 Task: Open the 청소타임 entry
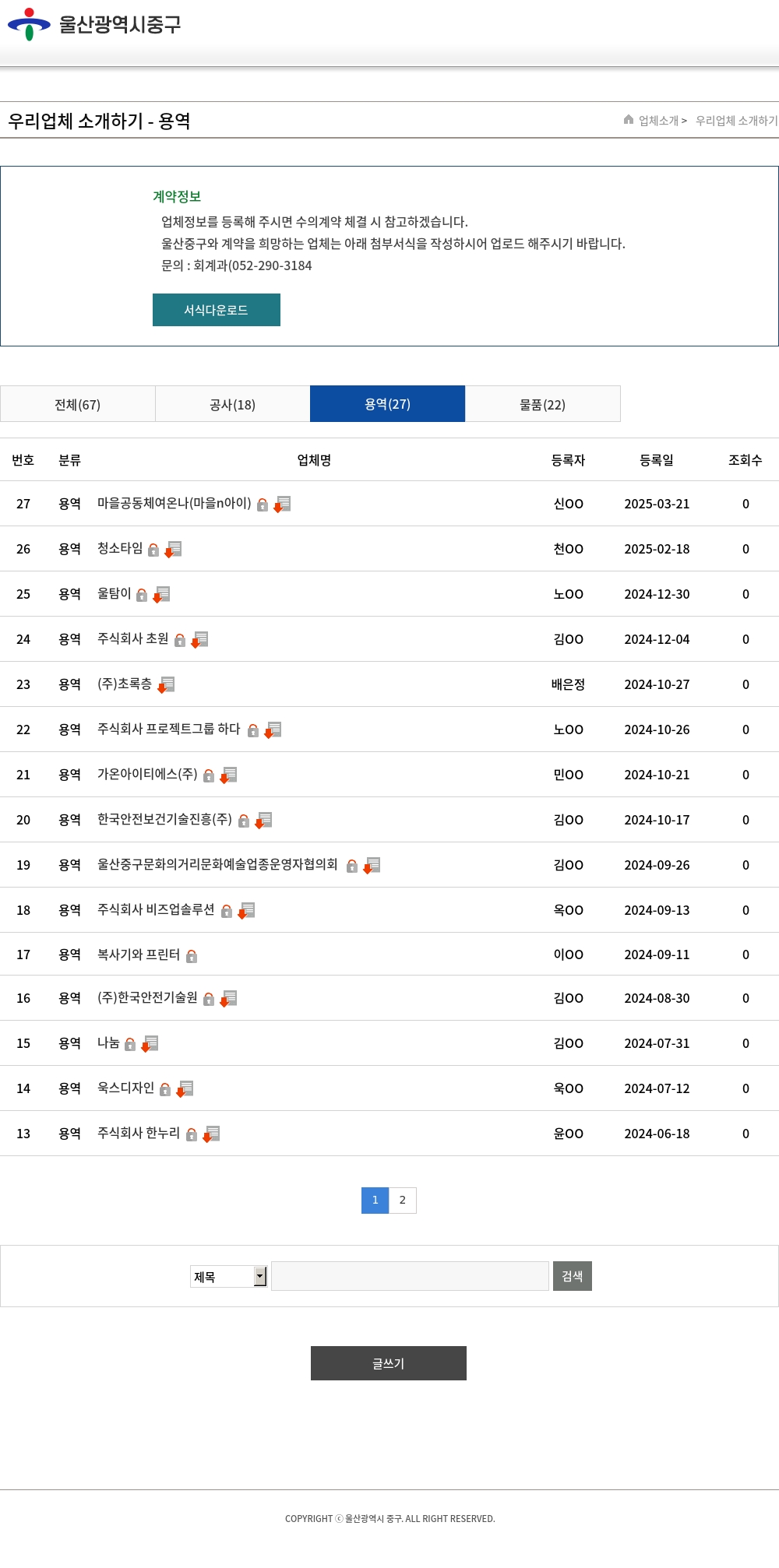pos(120,548)
